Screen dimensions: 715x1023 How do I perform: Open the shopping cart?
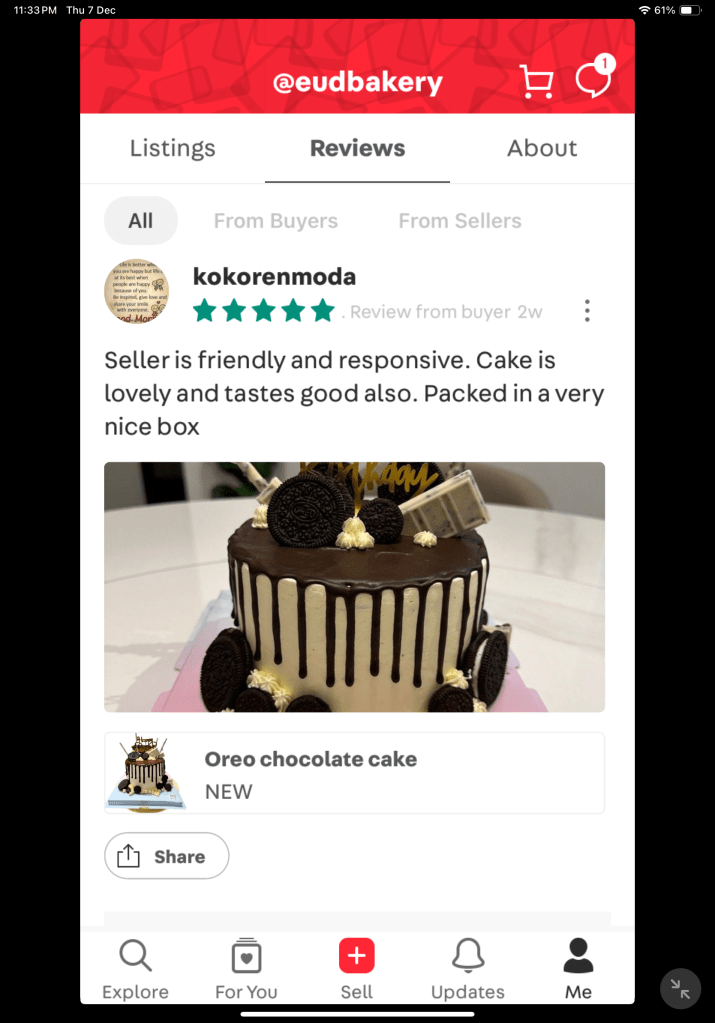click(x=536, y=82)
